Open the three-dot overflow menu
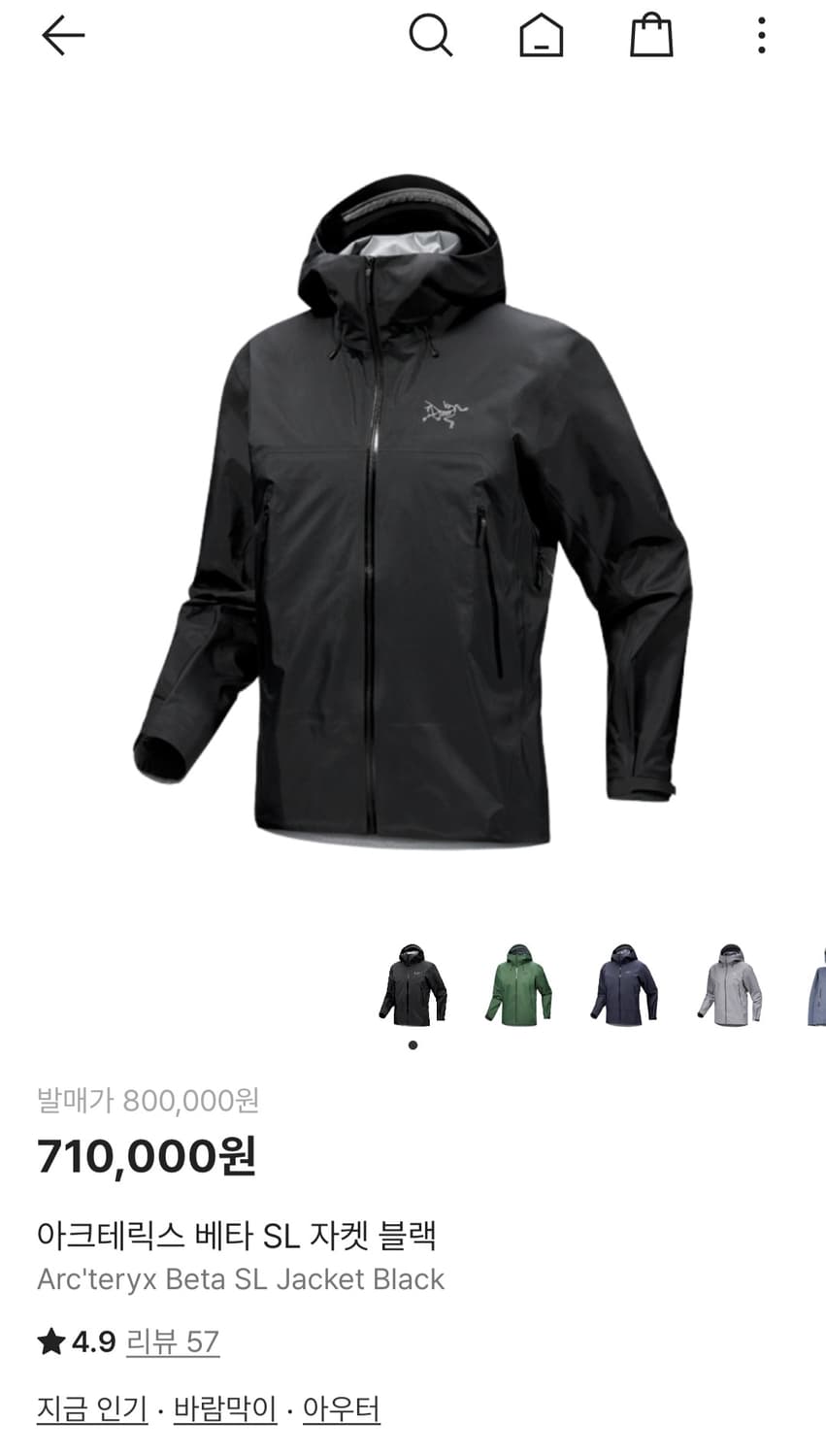 pos(762,36)
